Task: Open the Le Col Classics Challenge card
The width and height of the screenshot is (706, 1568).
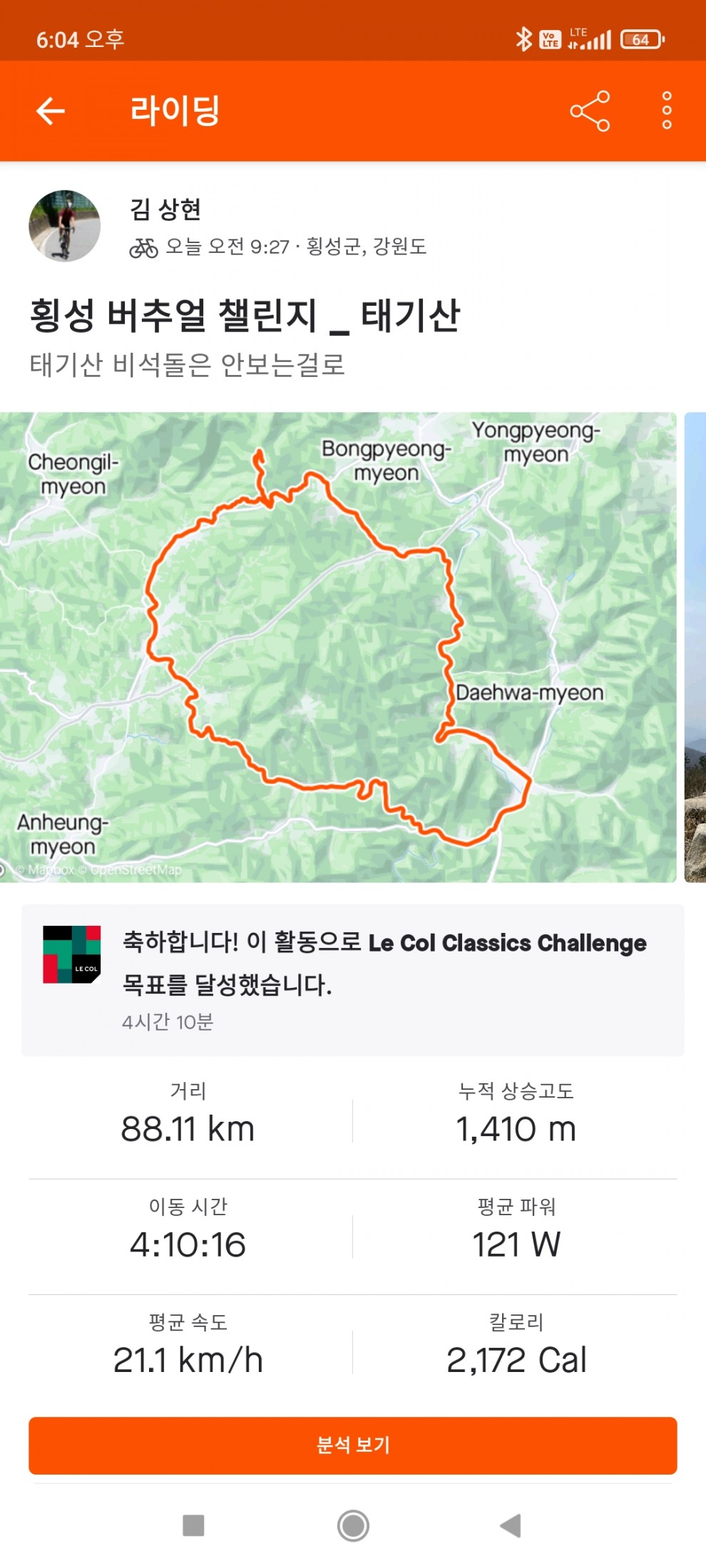Action: 352,980
